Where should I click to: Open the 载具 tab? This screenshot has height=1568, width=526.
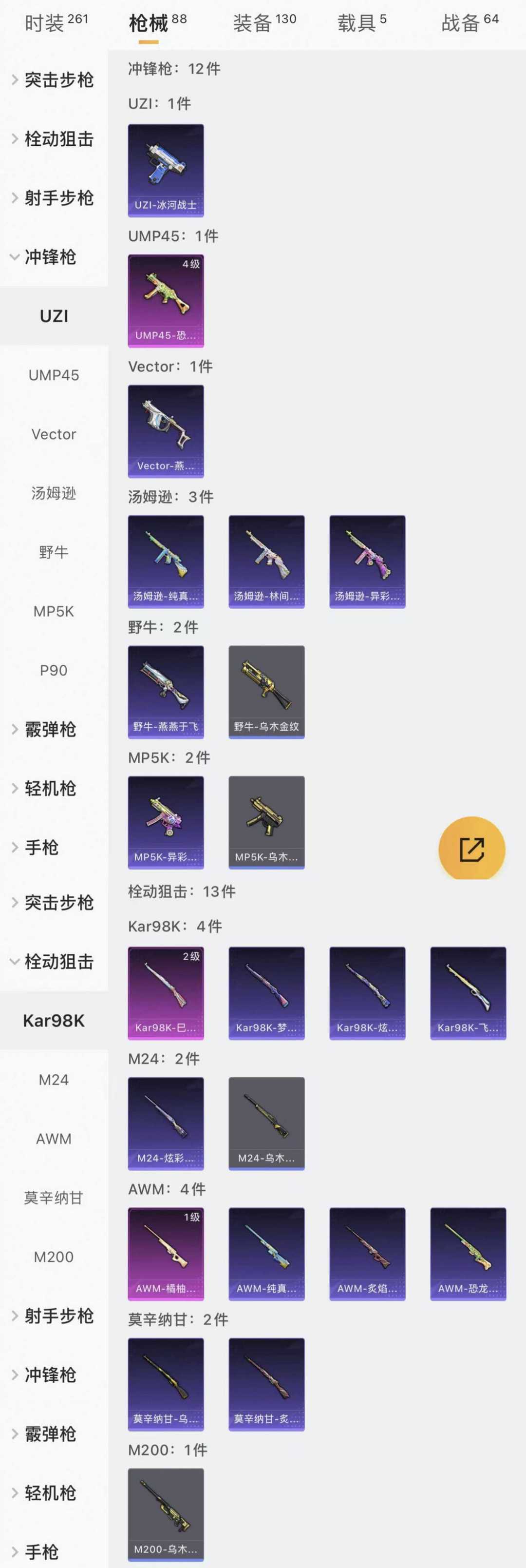click(361, 23)
